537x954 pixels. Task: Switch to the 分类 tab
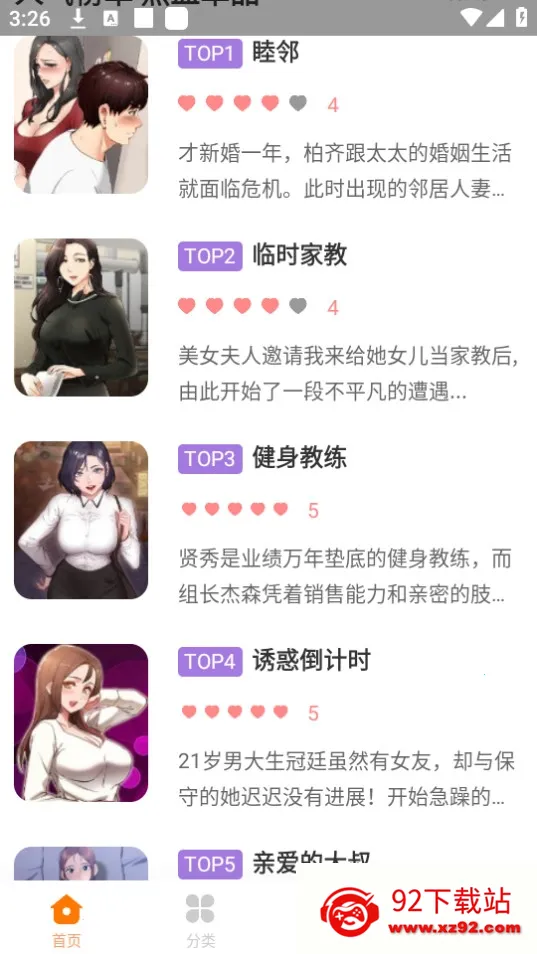click(x=200, y=921)
